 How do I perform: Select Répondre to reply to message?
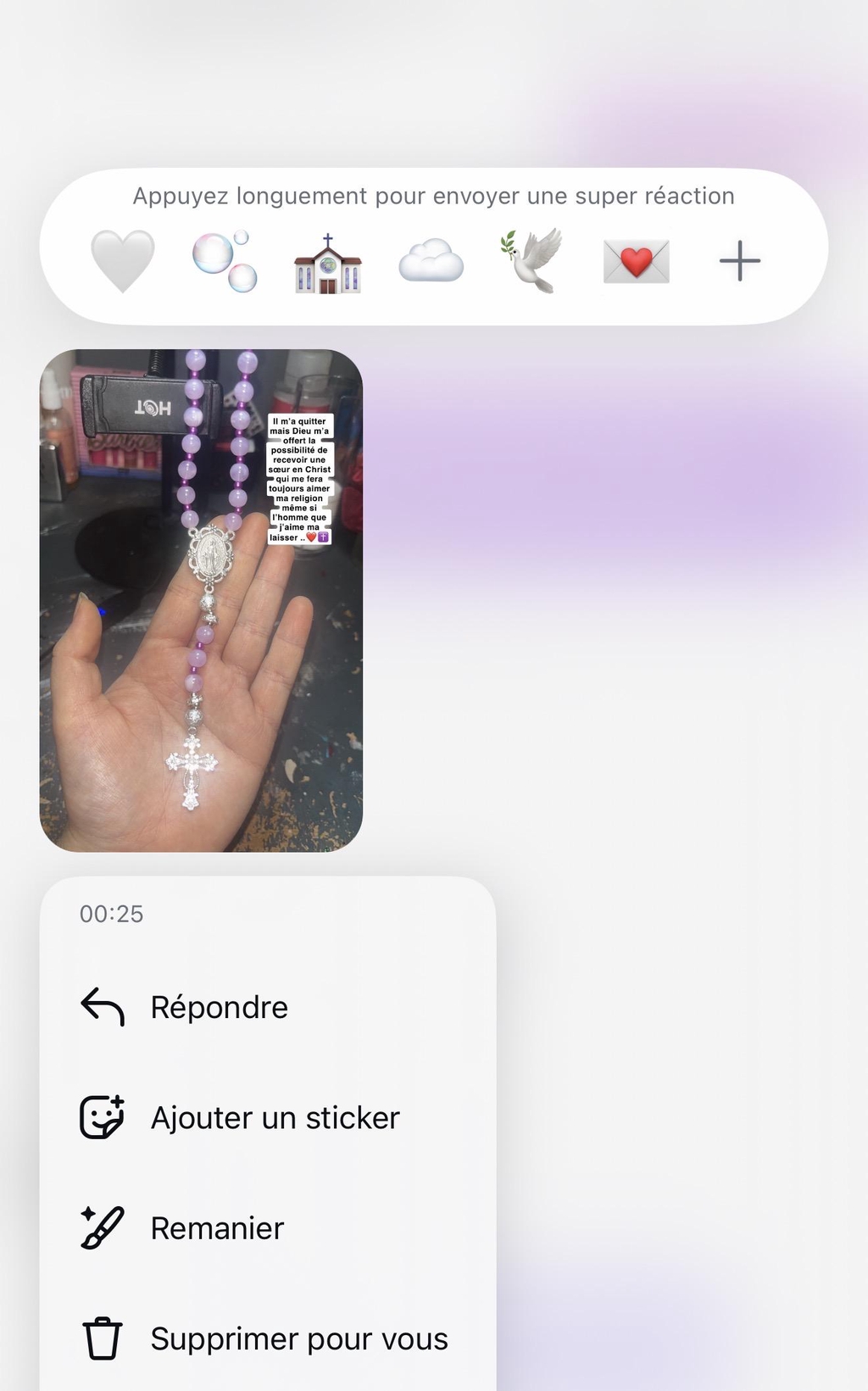click(219, 1007)
